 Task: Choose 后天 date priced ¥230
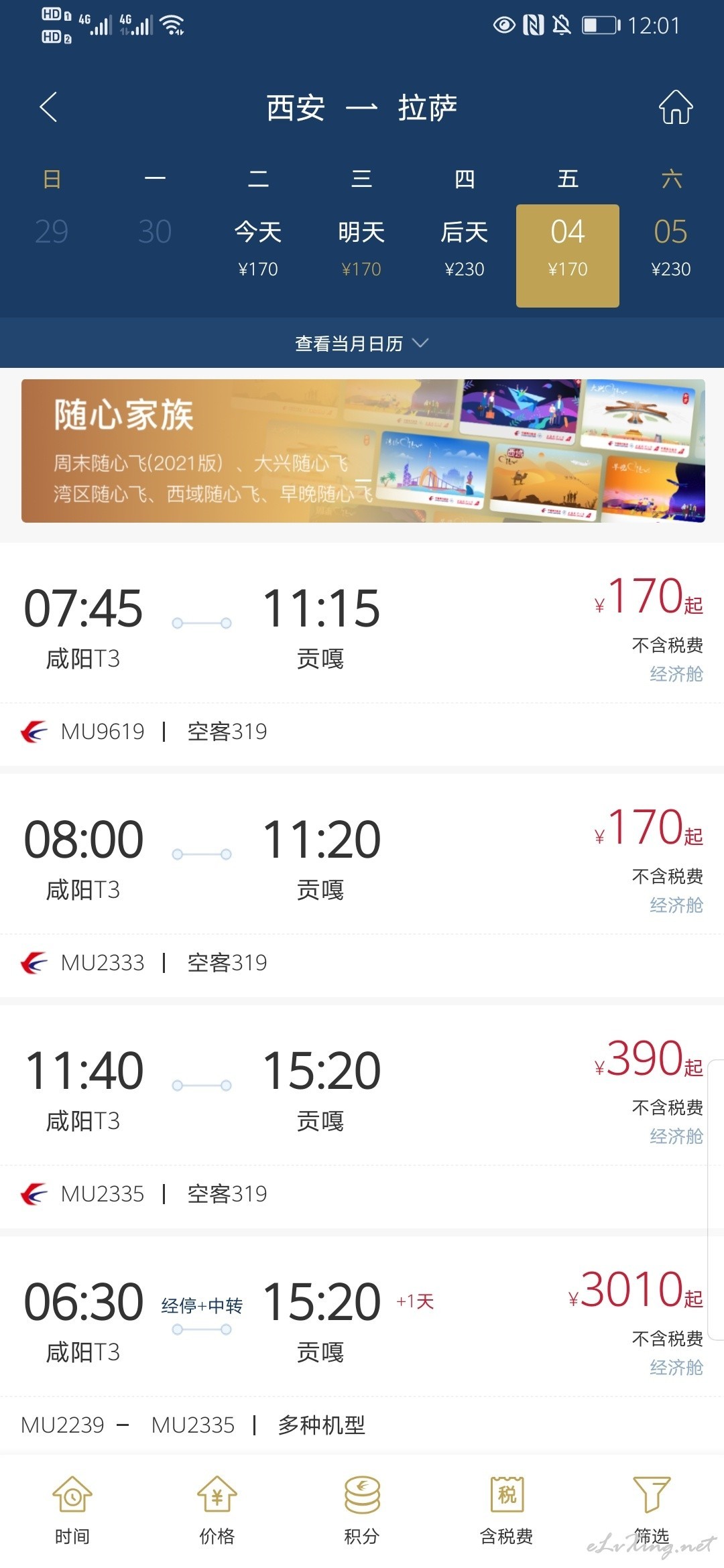click(x=465, y=249)
